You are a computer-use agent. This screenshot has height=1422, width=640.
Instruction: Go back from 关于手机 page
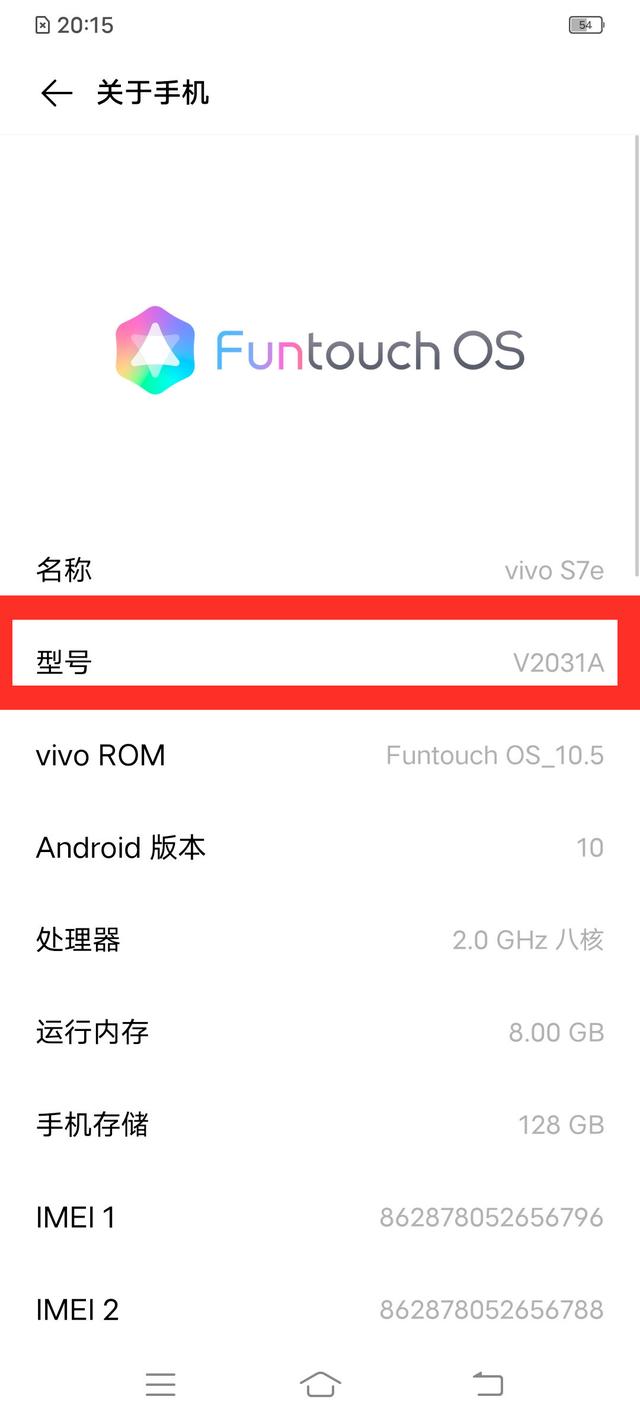(x=56, y=94)
